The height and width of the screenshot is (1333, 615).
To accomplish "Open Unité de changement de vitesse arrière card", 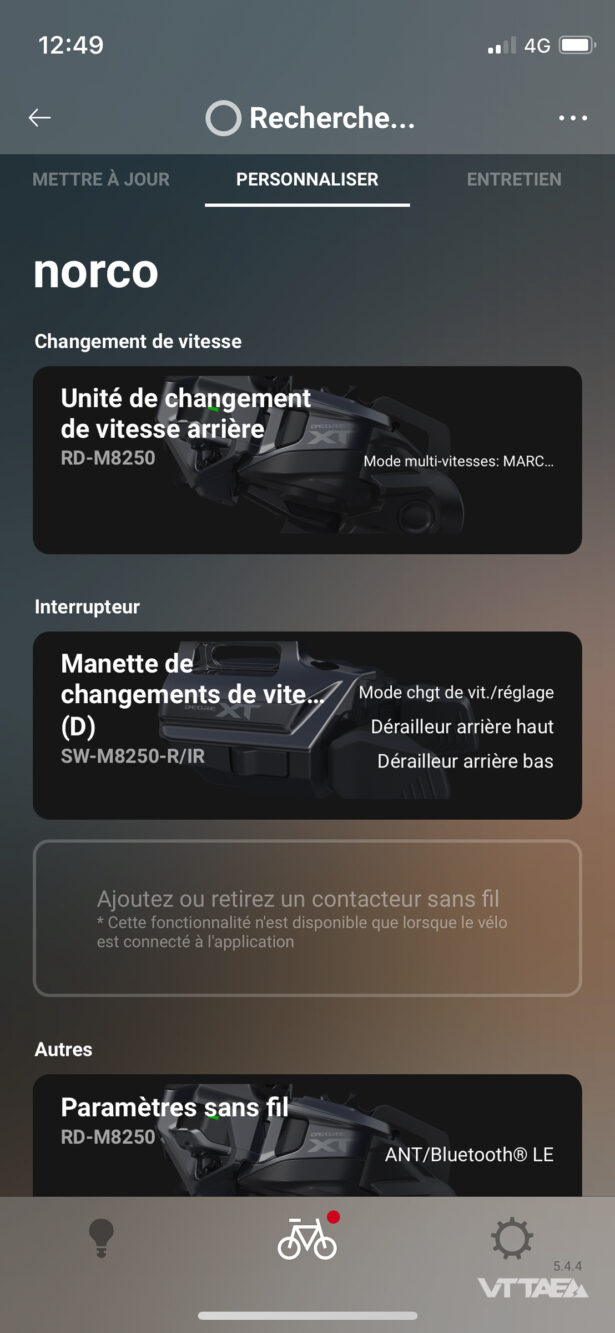I will (307, 460).
